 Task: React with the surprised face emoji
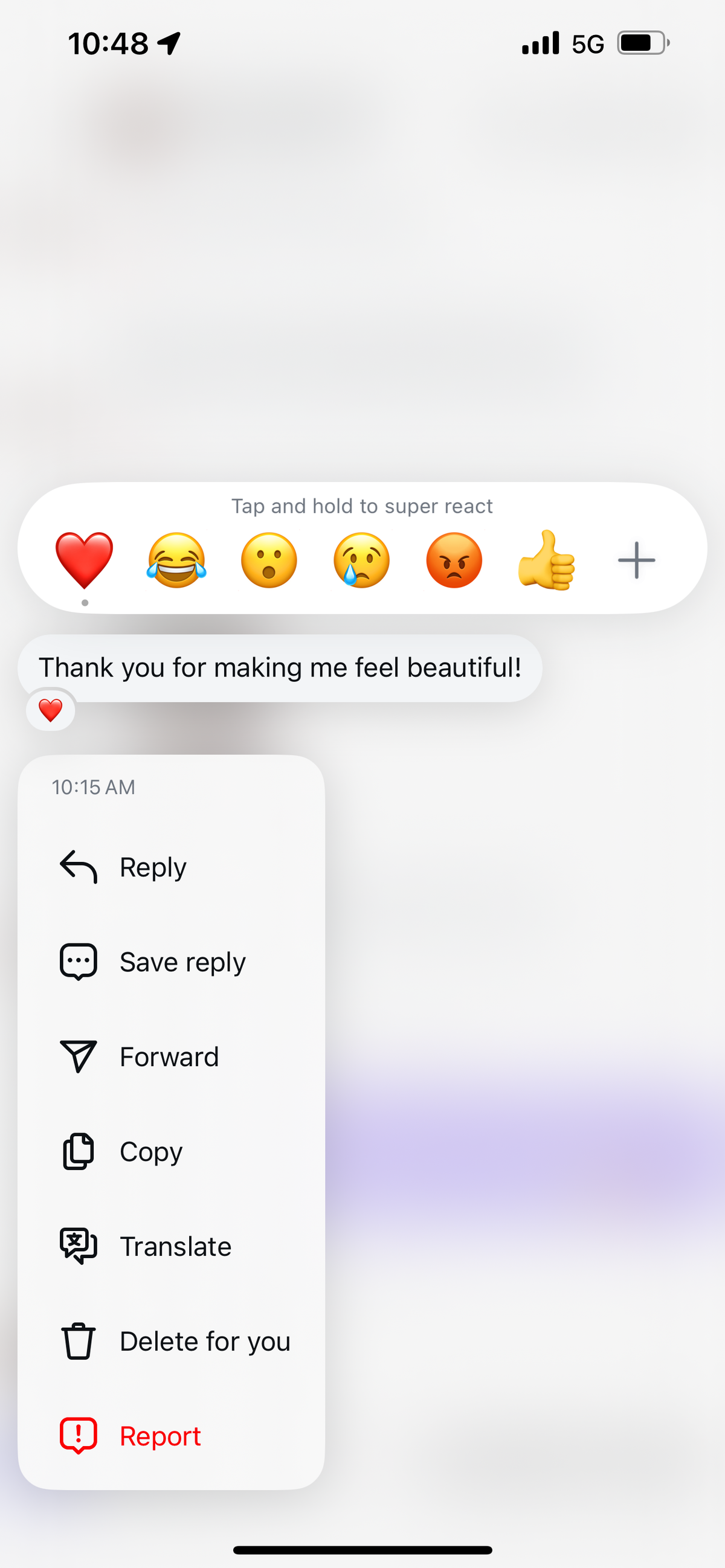pos(269,559)
